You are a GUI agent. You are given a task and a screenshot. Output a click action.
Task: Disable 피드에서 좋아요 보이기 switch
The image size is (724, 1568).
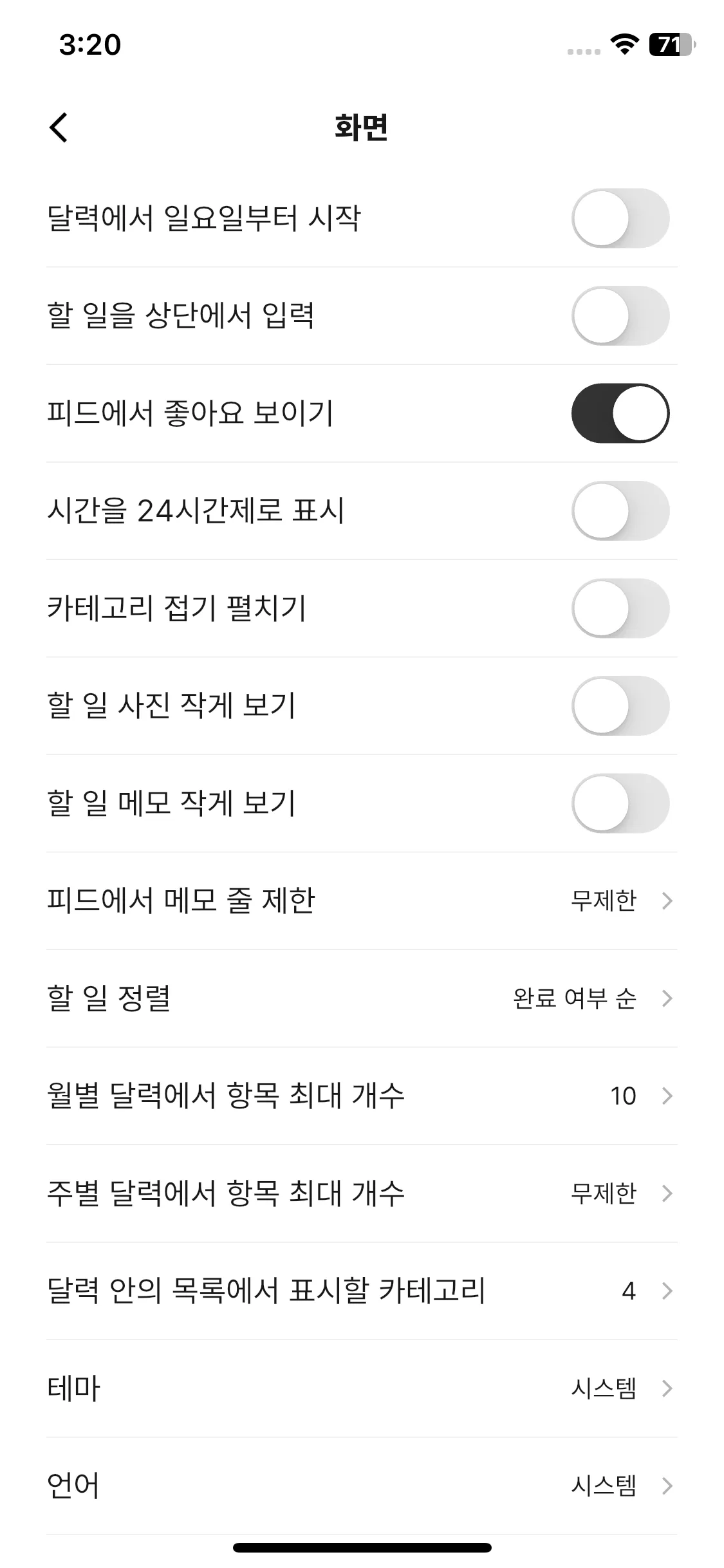coord(620,413)
